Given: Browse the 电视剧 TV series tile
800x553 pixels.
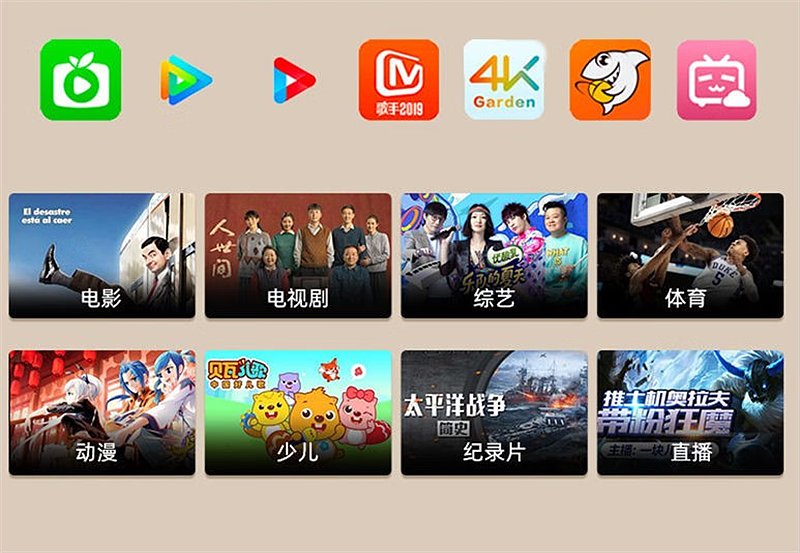Looking at the screenshot, I should (x=298, y=255).
